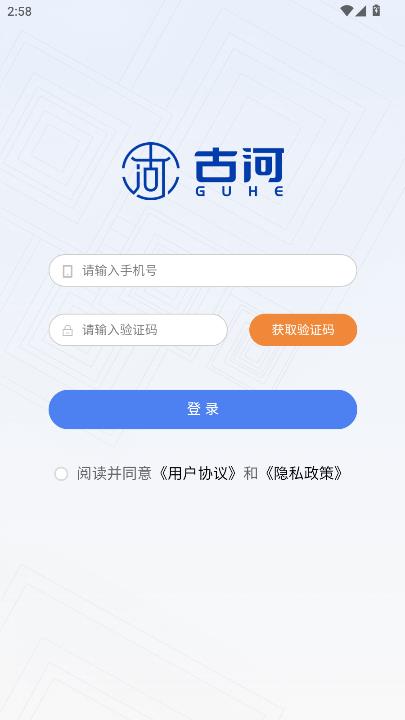Request a code with 获取验证码

[x=303, y=330]
